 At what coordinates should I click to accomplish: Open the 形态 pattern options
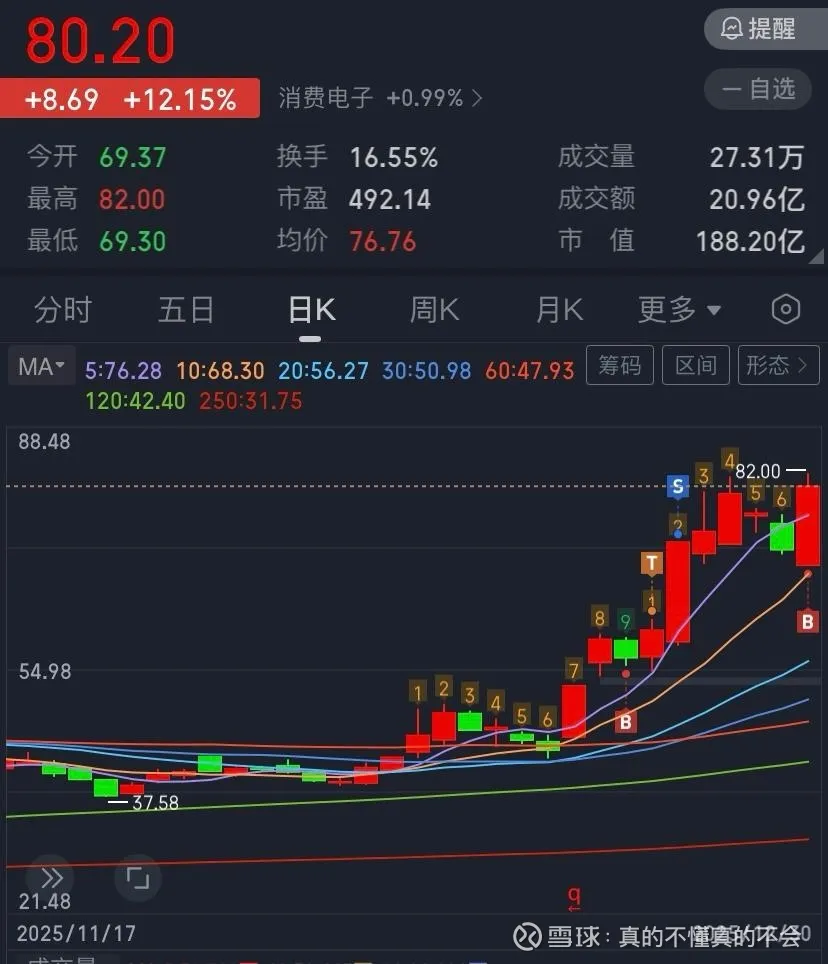tap(779, 366)
